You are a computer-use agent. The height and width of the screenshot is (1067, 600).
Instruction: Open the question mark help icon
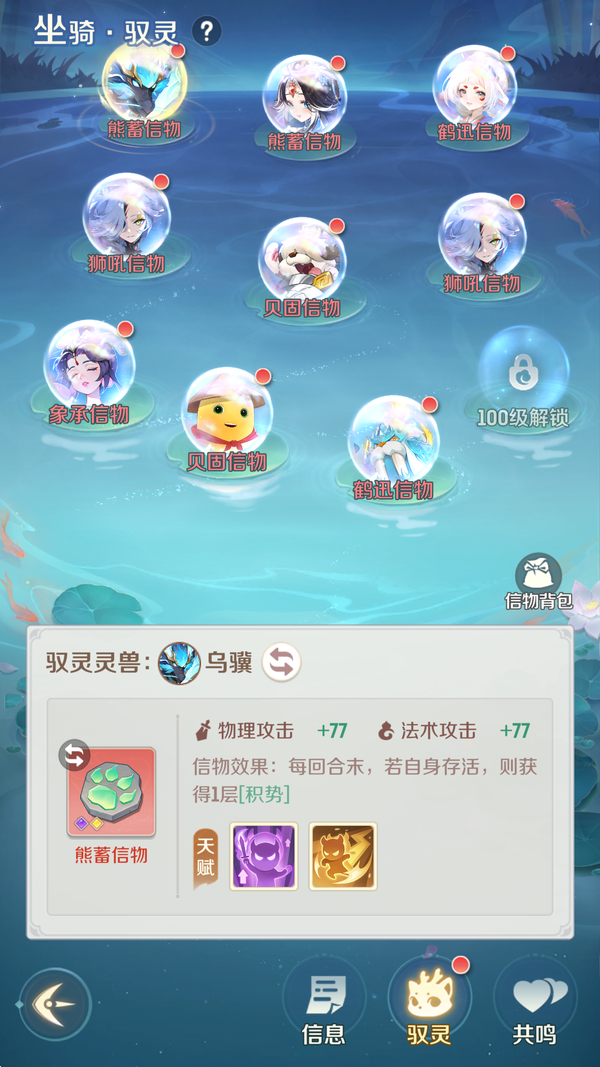pos(206,31)
